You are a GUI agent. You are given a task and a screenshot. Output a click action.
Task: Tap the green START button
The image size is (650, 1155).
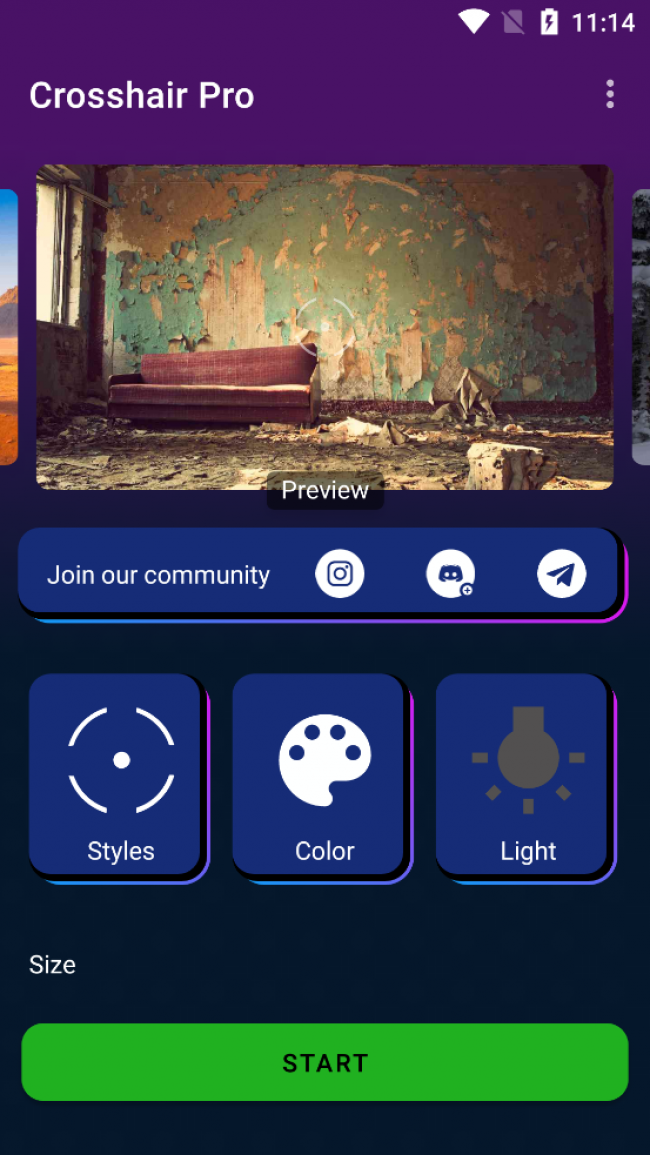pos(325,1062)
